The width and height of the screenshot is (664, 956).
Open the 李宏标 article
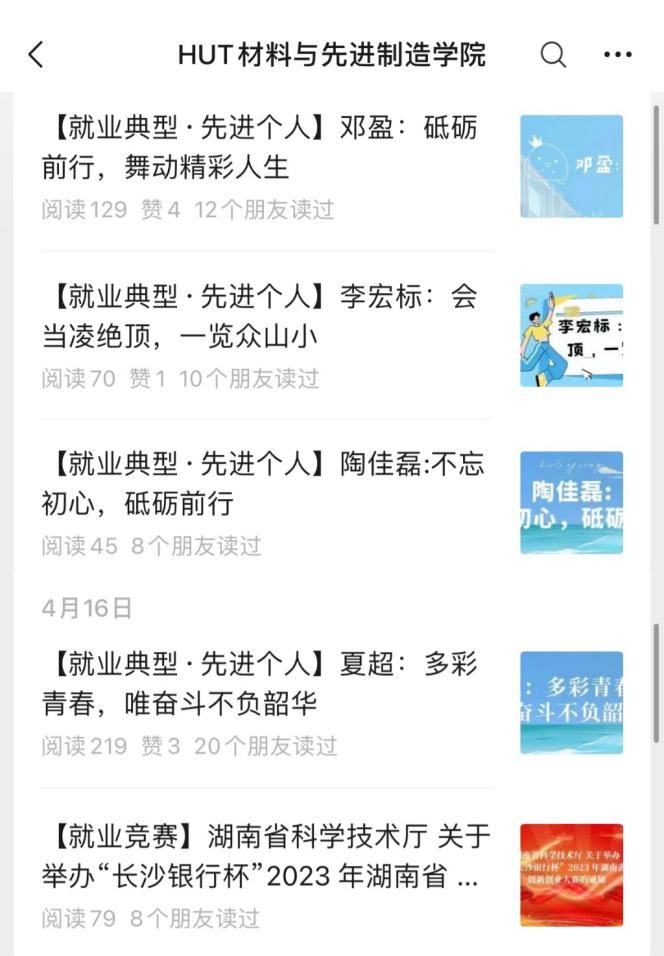[260, 316]
